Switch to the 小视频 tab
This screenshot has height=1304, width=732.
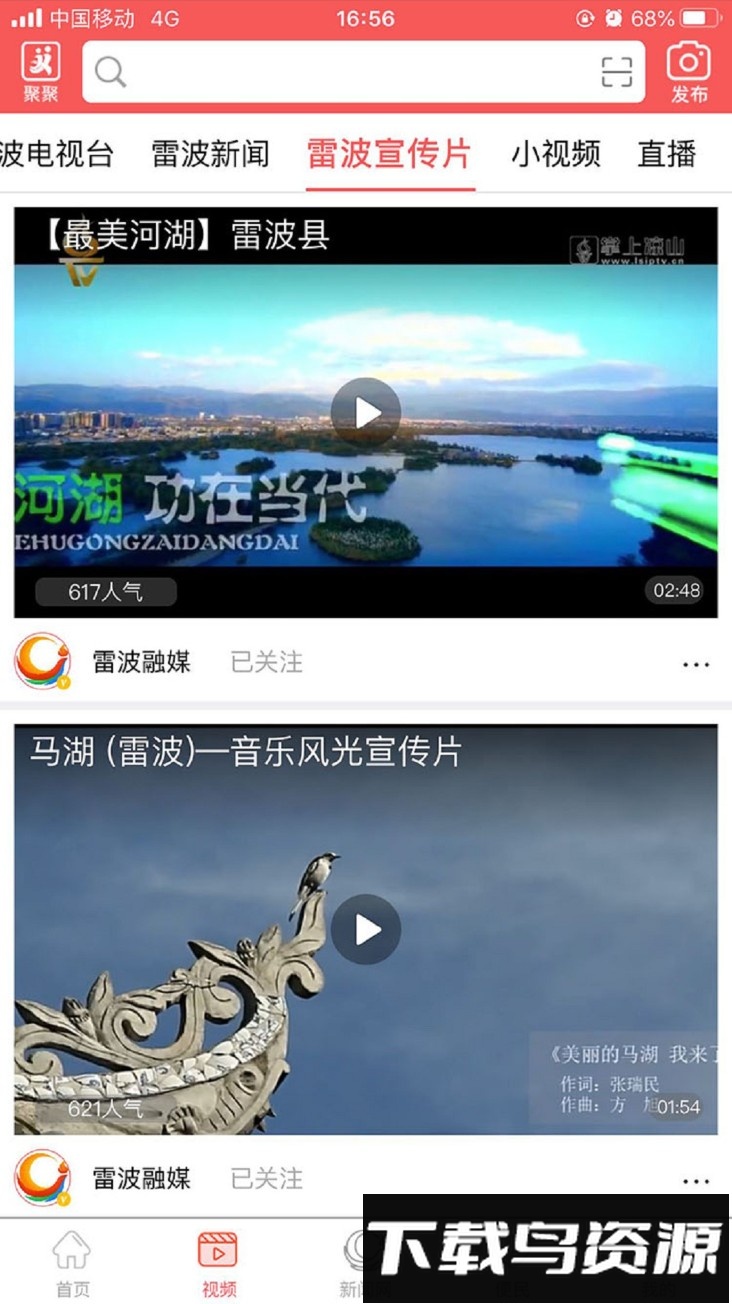556,154
